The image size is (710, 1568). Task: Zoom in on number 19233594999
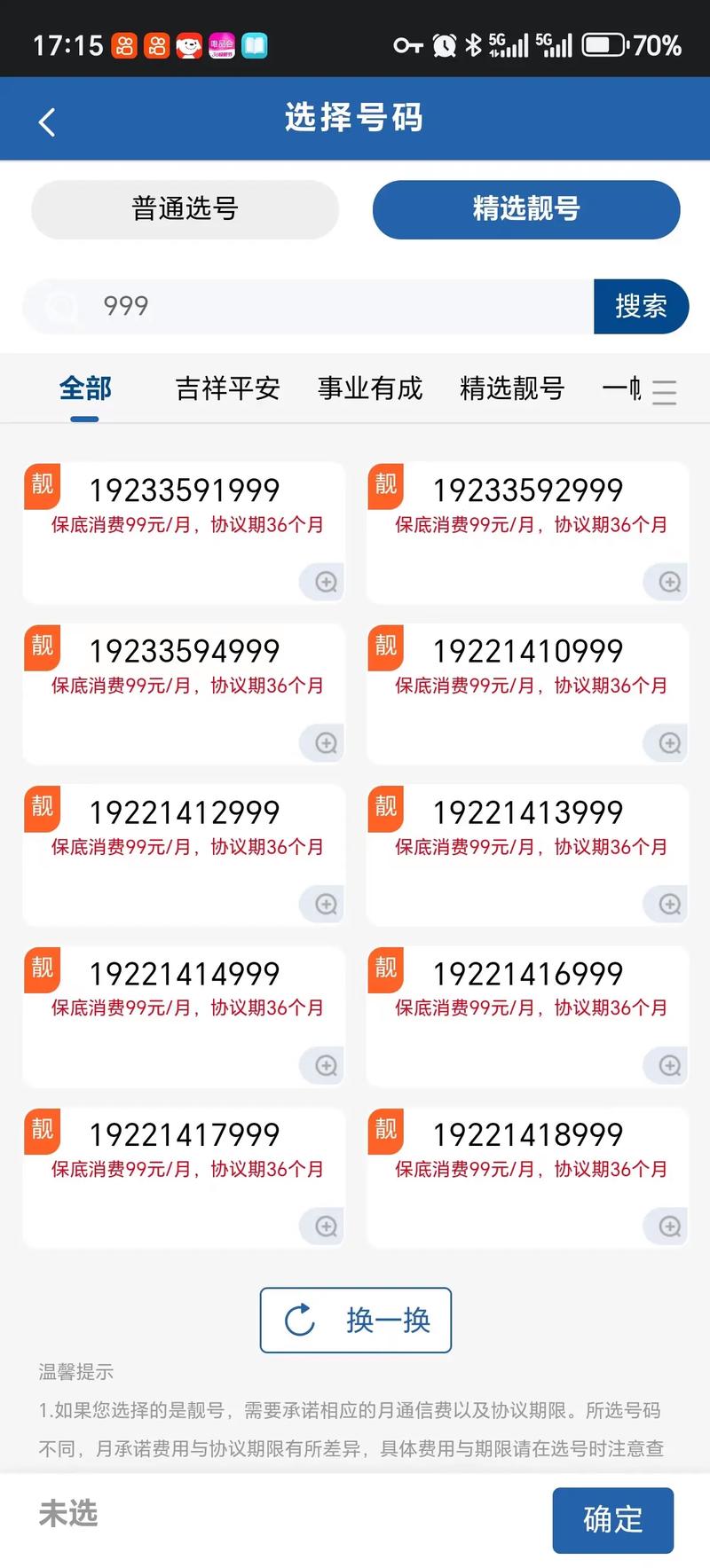(326, 743)
